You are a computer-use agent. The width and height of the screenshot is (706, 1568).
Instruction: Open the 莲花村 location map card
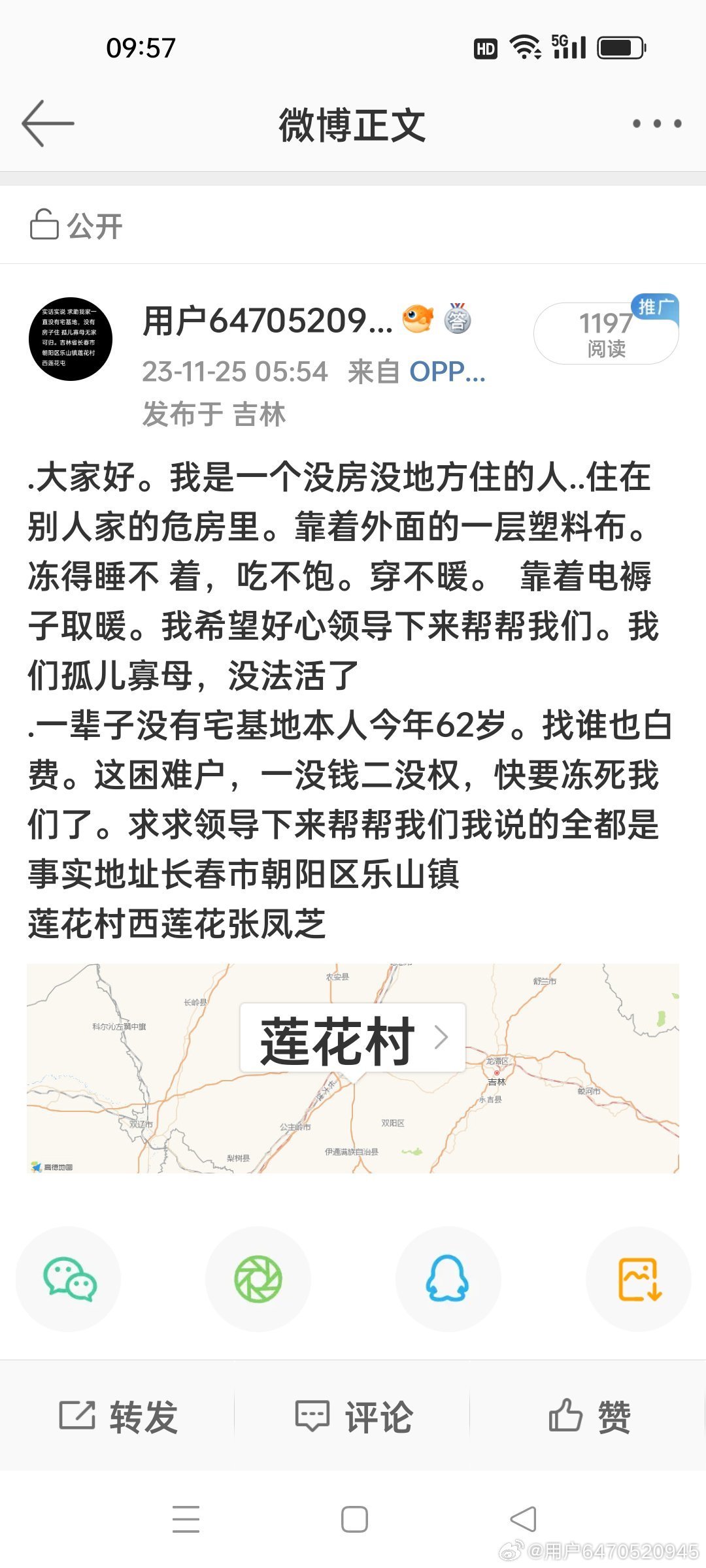353,1068
